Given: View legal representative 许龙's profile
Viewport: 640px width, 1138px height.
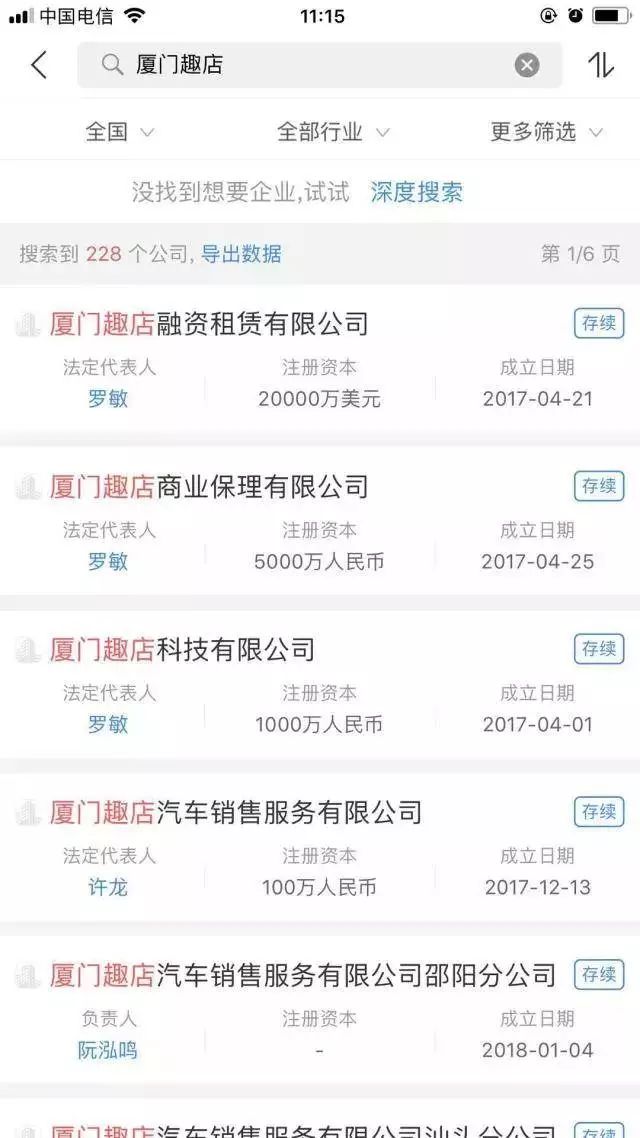Looking at the screenshot, I should click(x=108, y=887).
